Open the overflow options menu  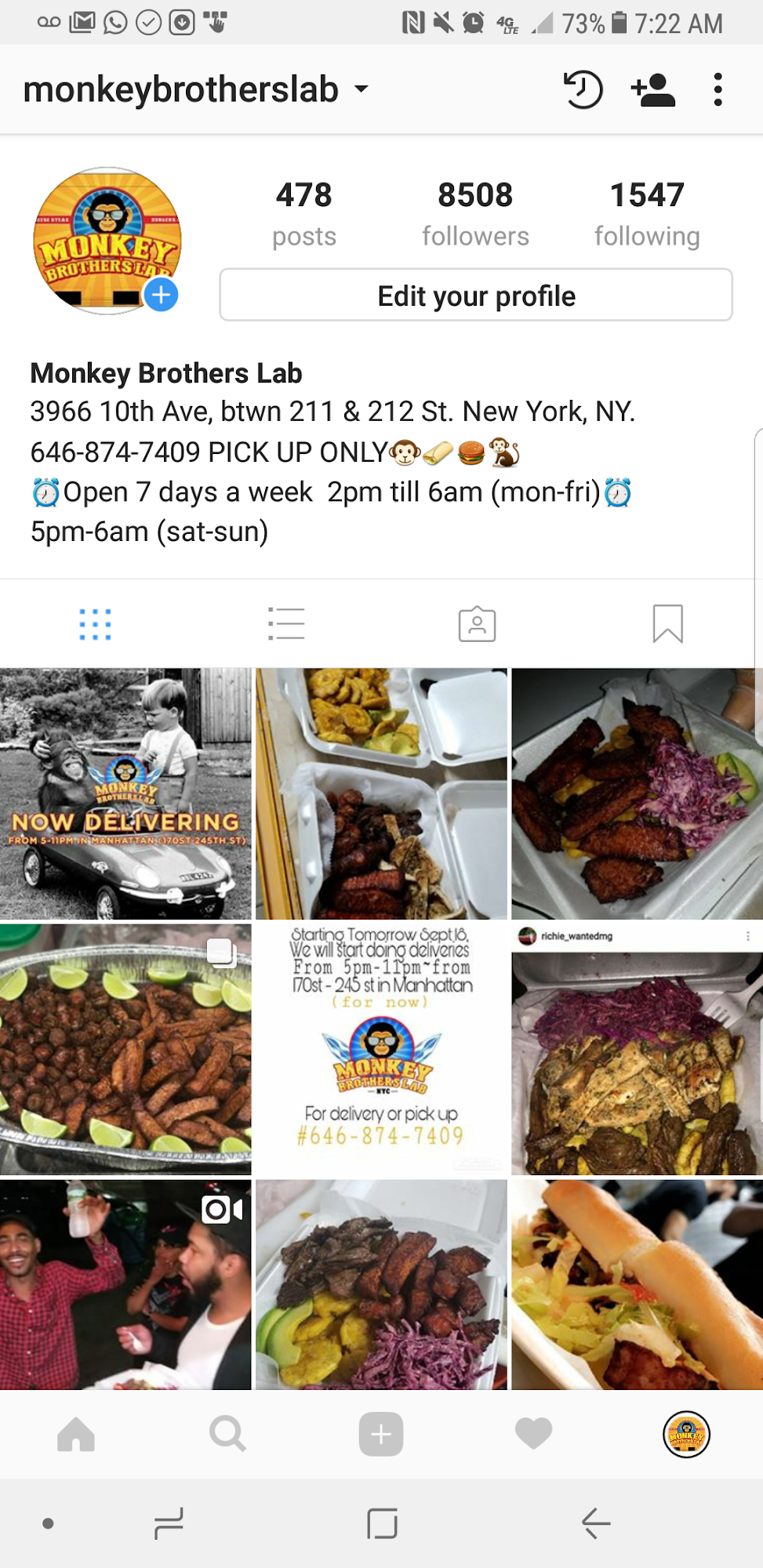pos(718,89)
